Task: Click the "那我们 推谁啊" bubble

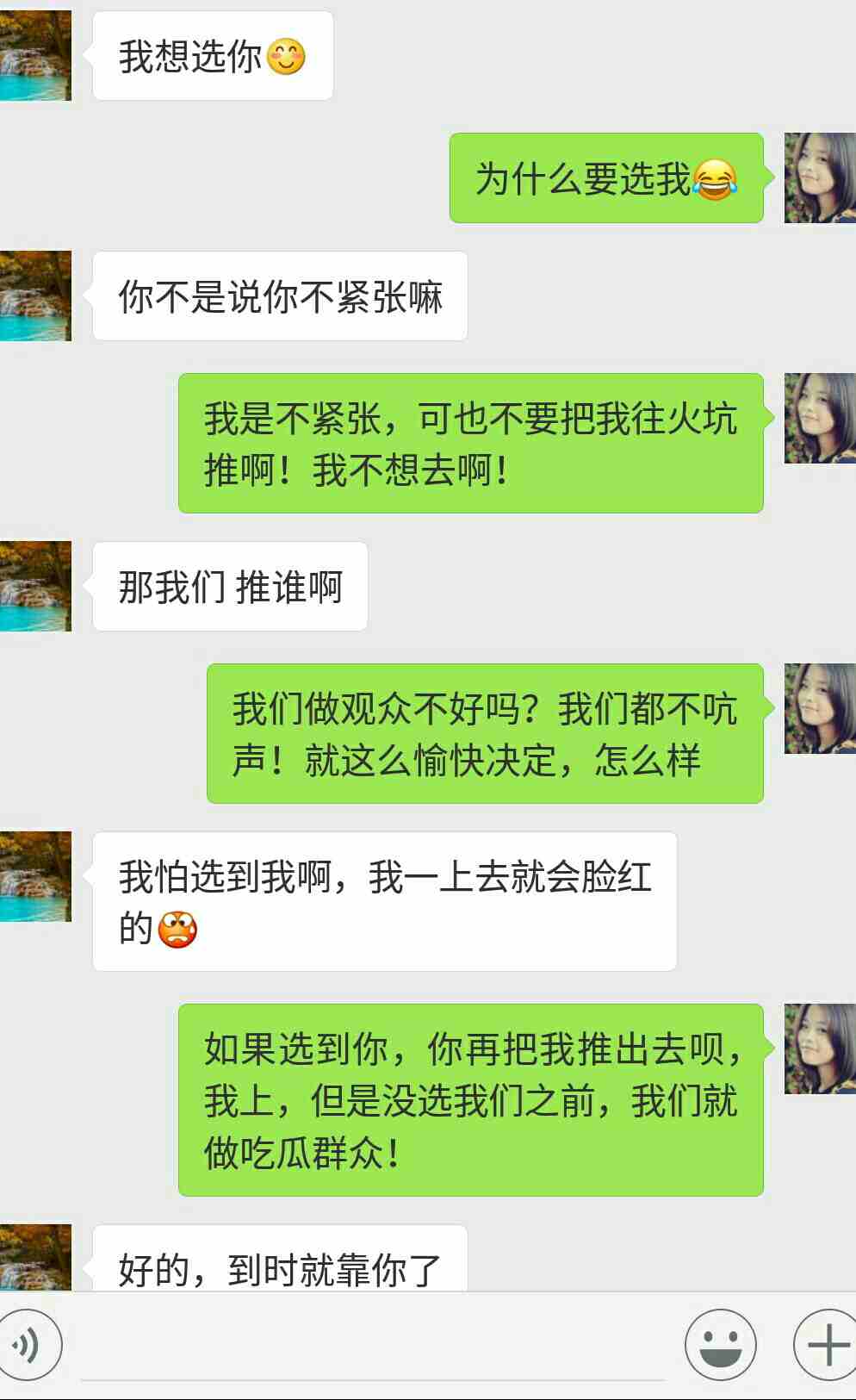Action: point(228,586)
